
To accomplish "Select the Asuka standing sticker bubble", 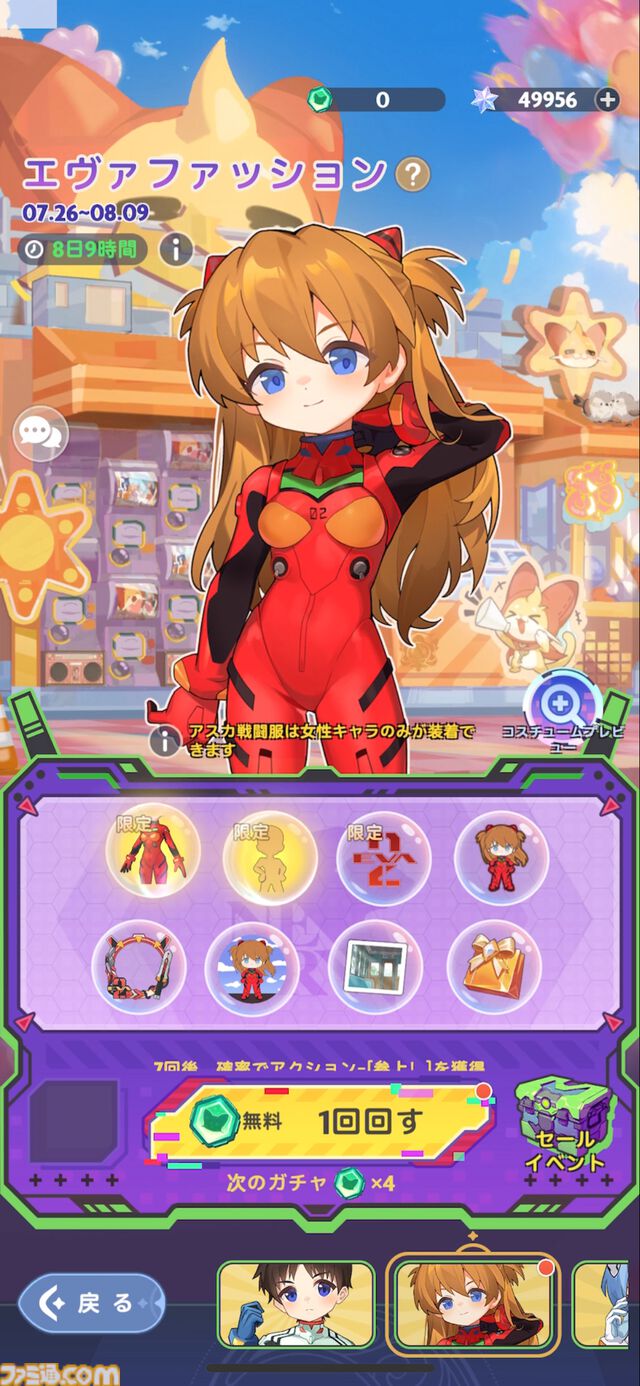I will coord(501,858).
